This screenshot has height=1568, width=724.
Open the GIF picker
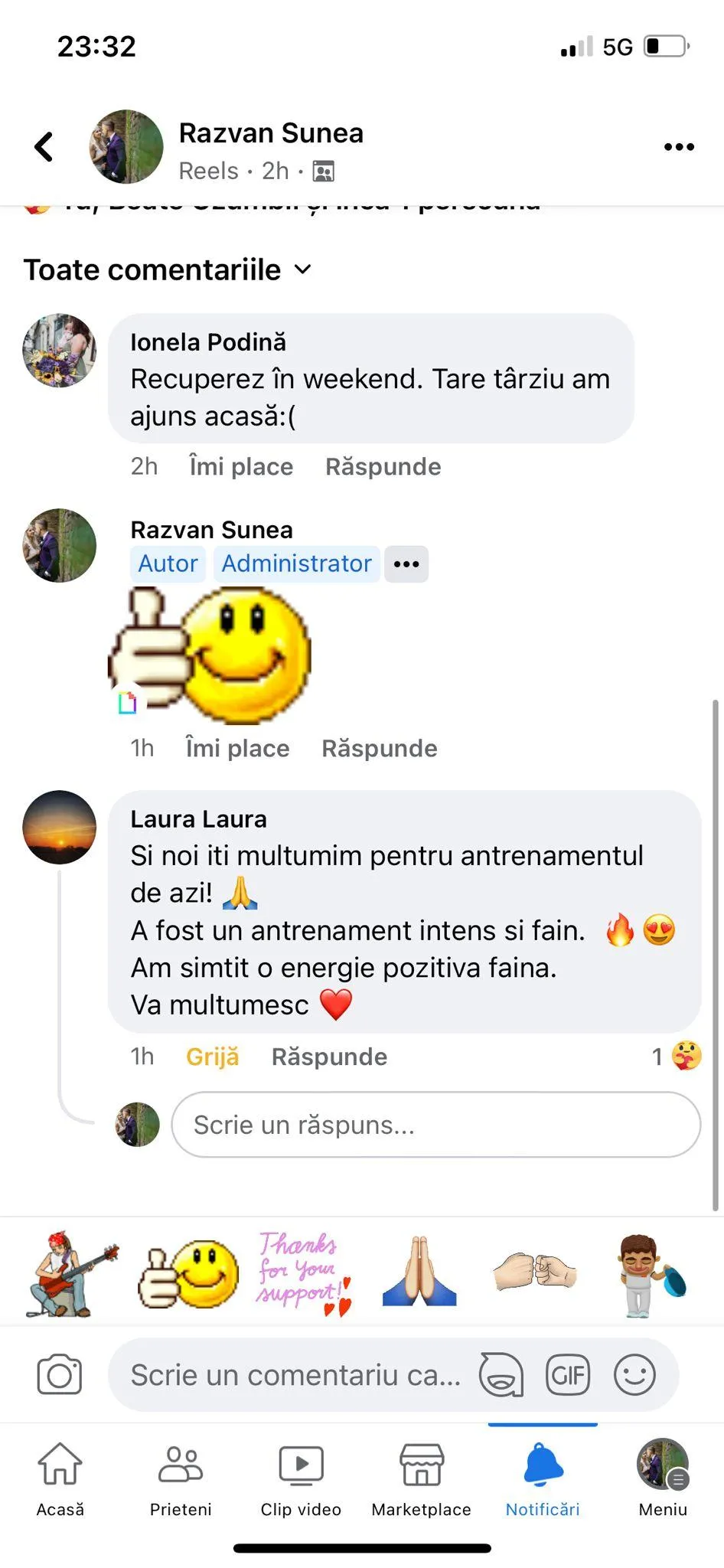pyautogui.click(x=567, y=1375)
